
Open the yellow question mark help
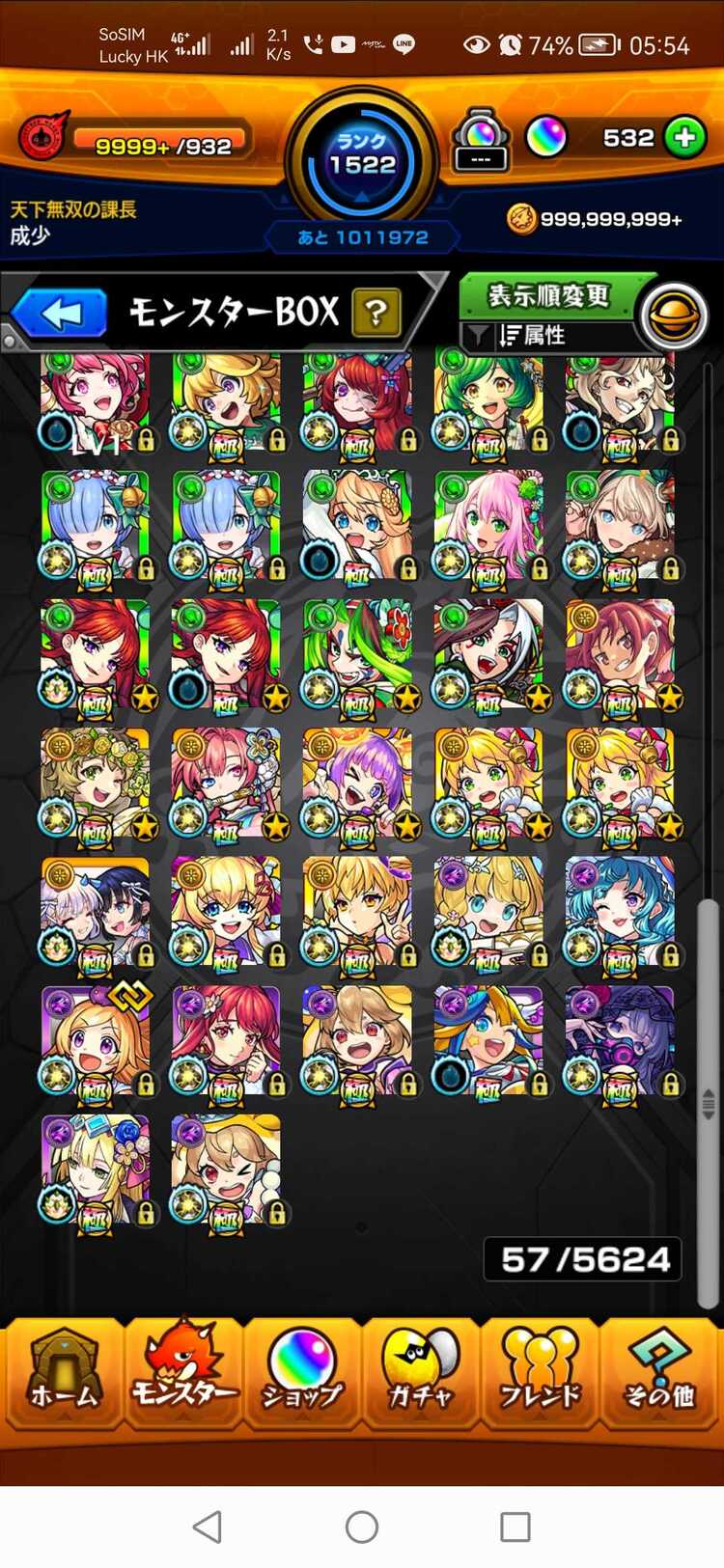tap(376, 313)
